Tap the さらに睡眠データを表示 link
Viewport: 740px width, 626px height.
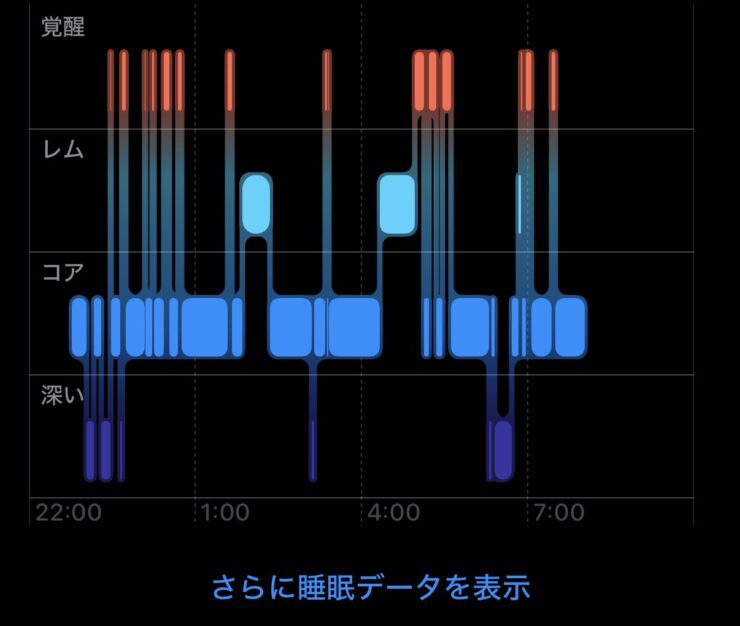pyautogui.click(x=370, y=587)
